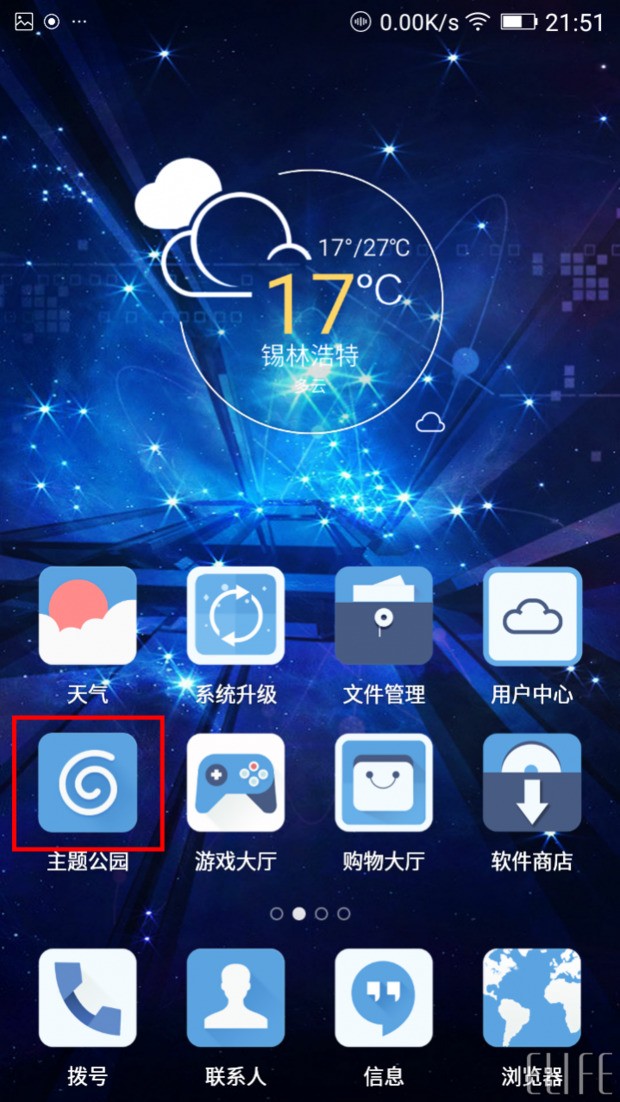Open 用户中心 user center

coord(532,616)
